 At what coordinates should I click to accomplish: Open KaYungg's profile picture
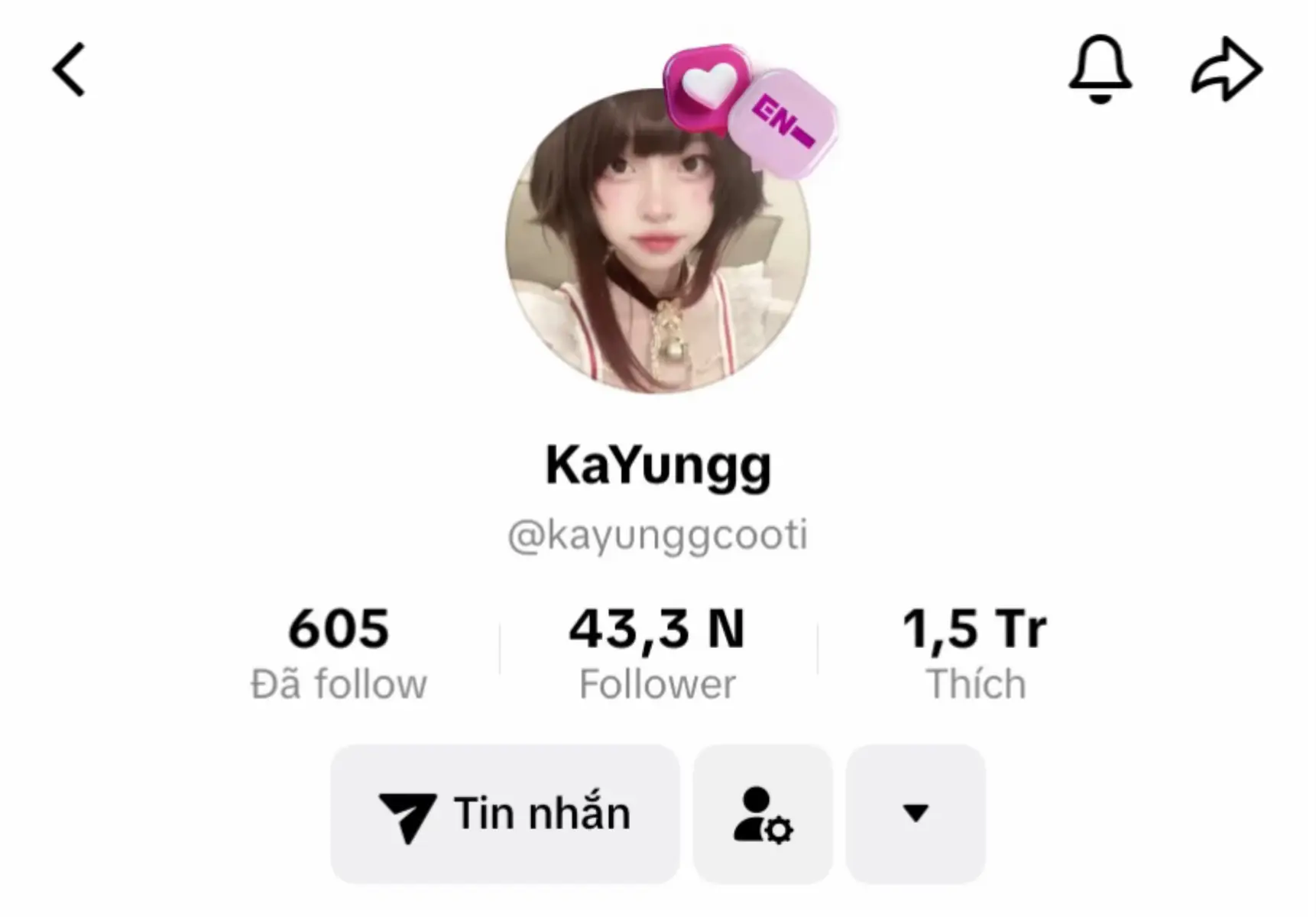[x=657, y=241]
